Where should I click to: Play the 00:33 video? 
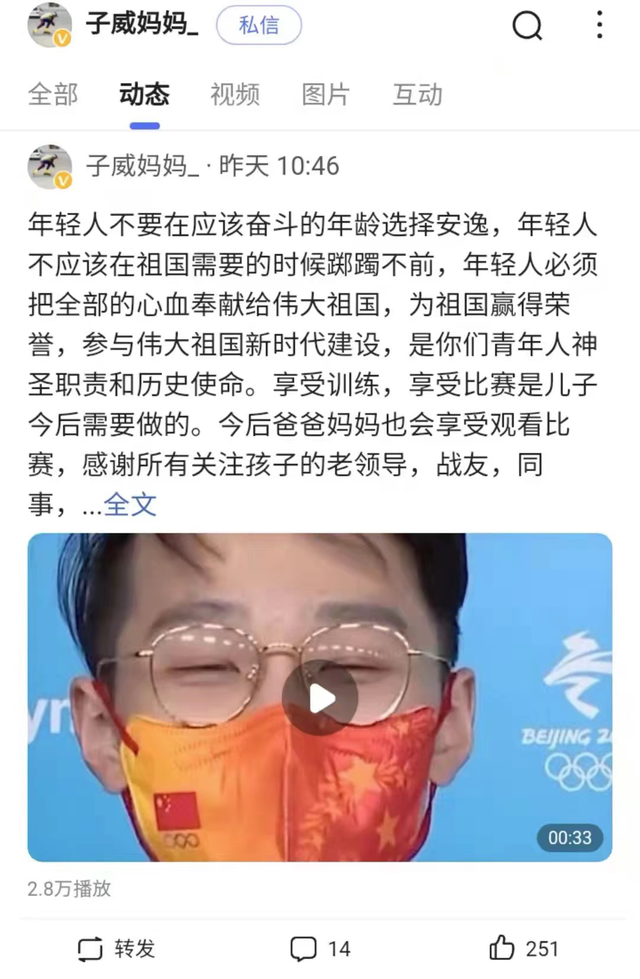[x=320, y=697]
